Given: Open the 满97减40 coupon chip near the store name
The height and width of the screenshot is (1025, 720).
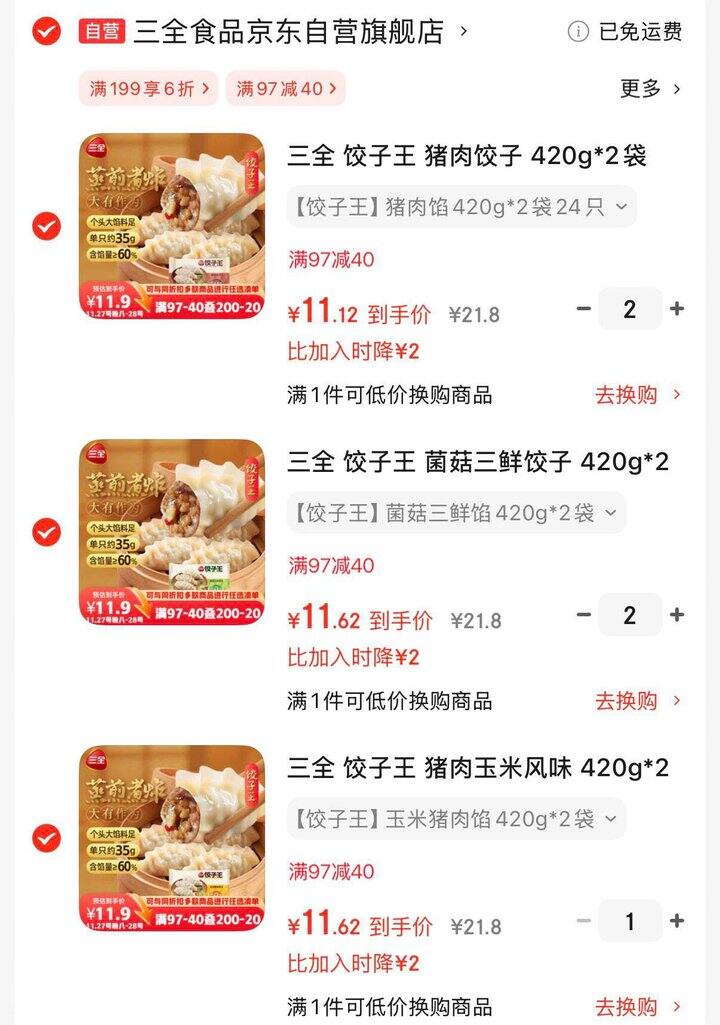Looking at the screenshot, I should pos(285,88).
